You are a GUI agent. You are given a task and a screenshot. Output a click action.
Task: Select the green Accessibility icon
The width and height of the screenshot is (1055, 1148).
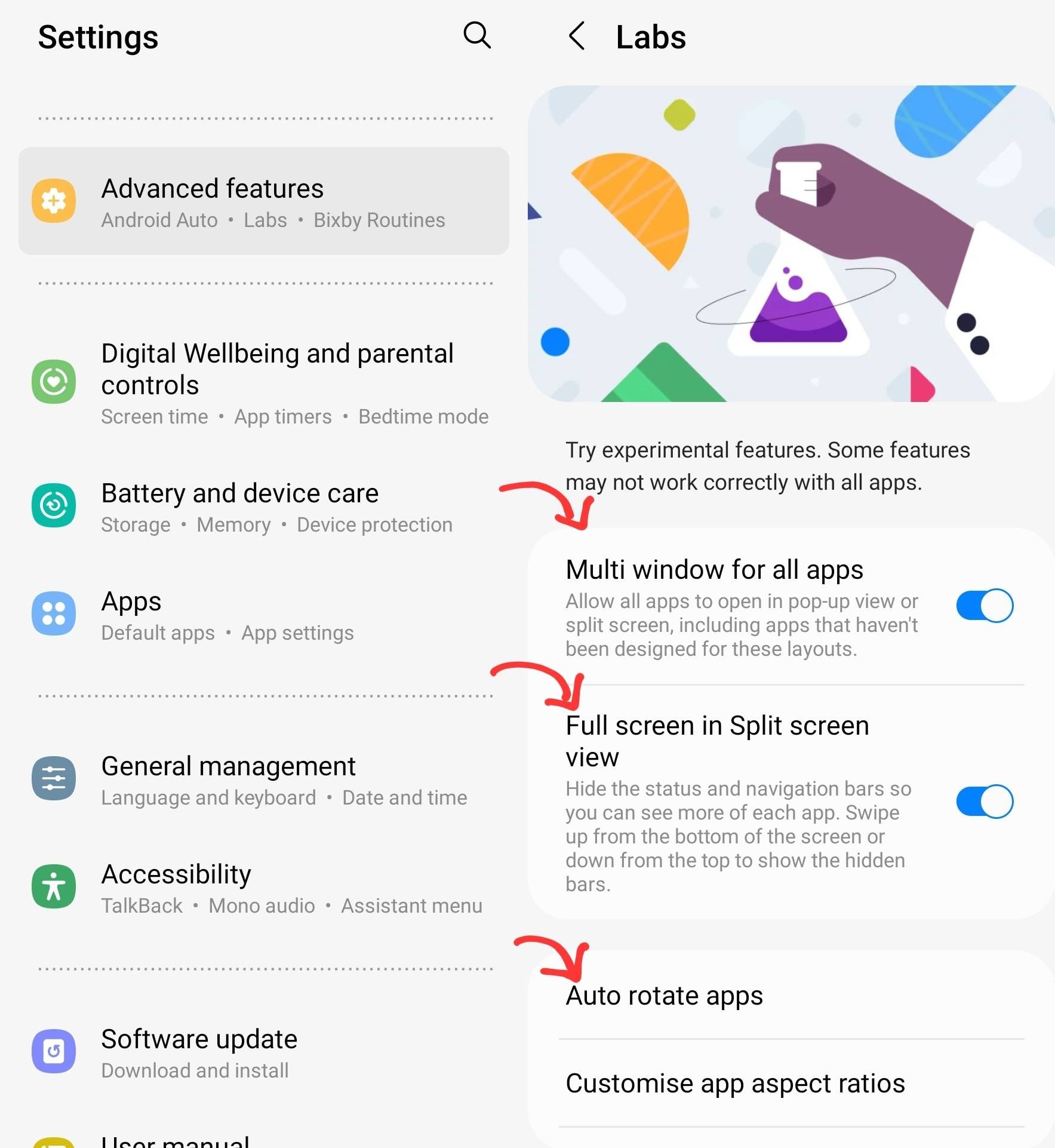[x=54, y=886]
